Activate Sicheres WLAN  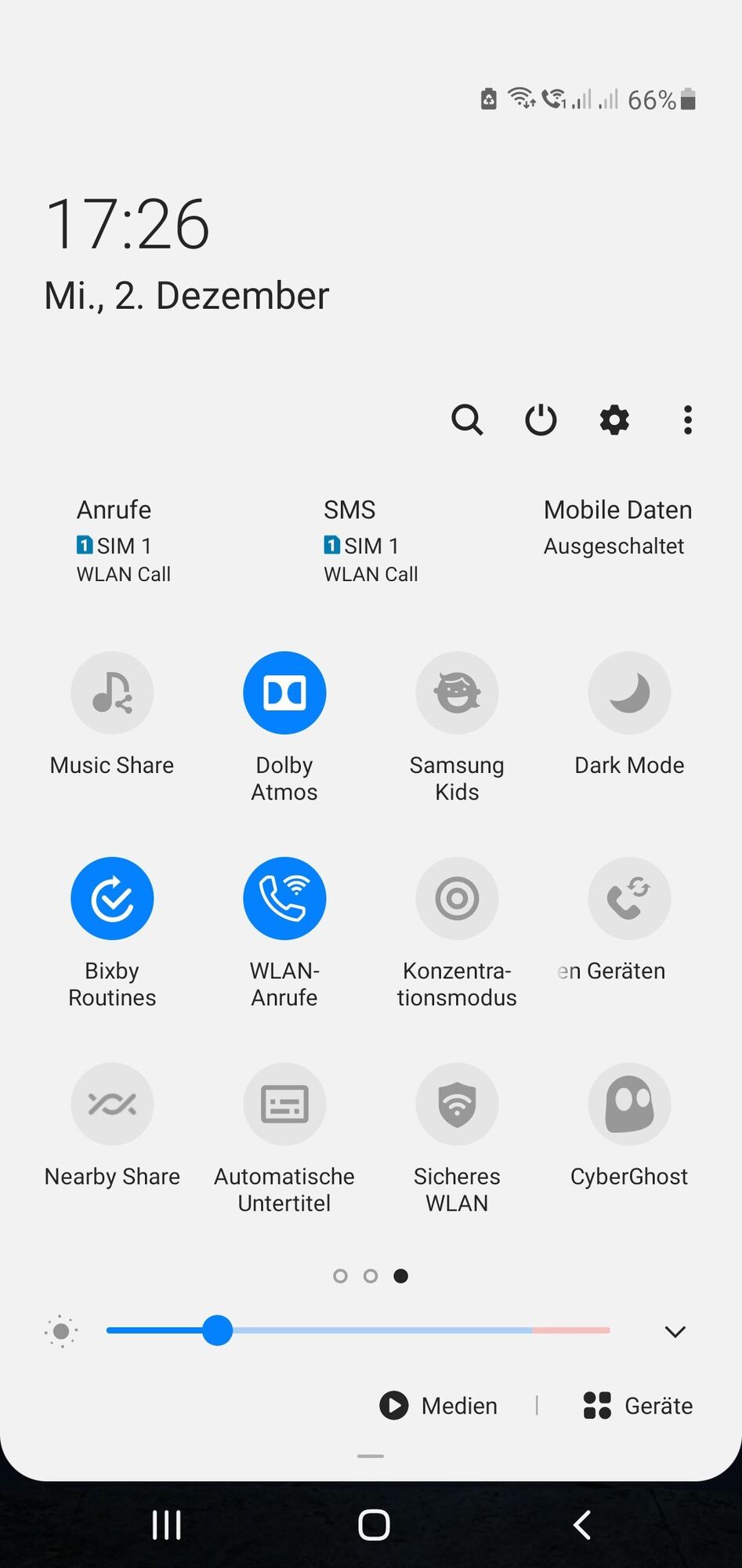pyautogui.click(x=457, y=1104)
